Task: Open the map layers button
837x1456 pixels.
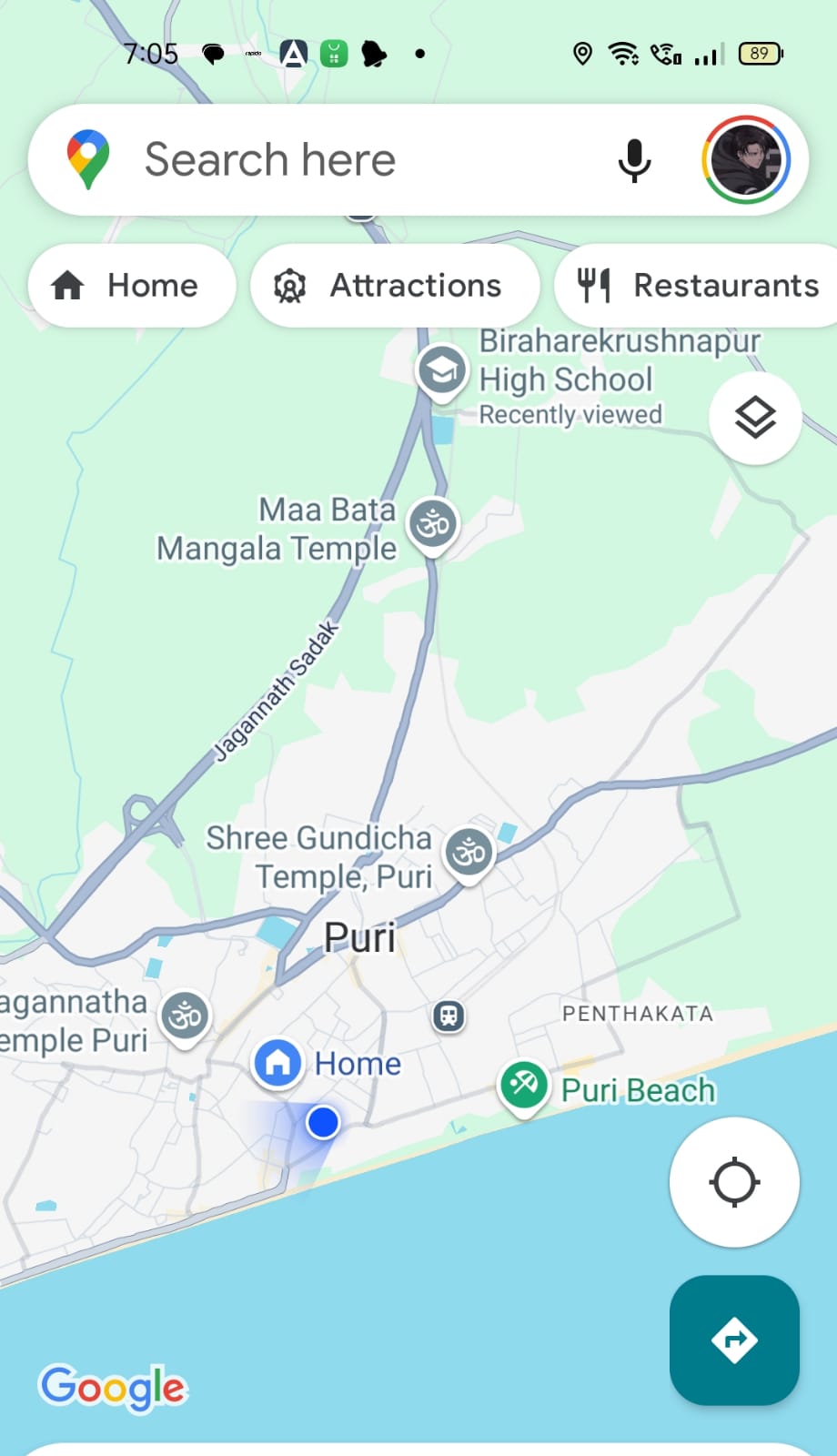Action: pyautogui.click(x=755, y=419)
